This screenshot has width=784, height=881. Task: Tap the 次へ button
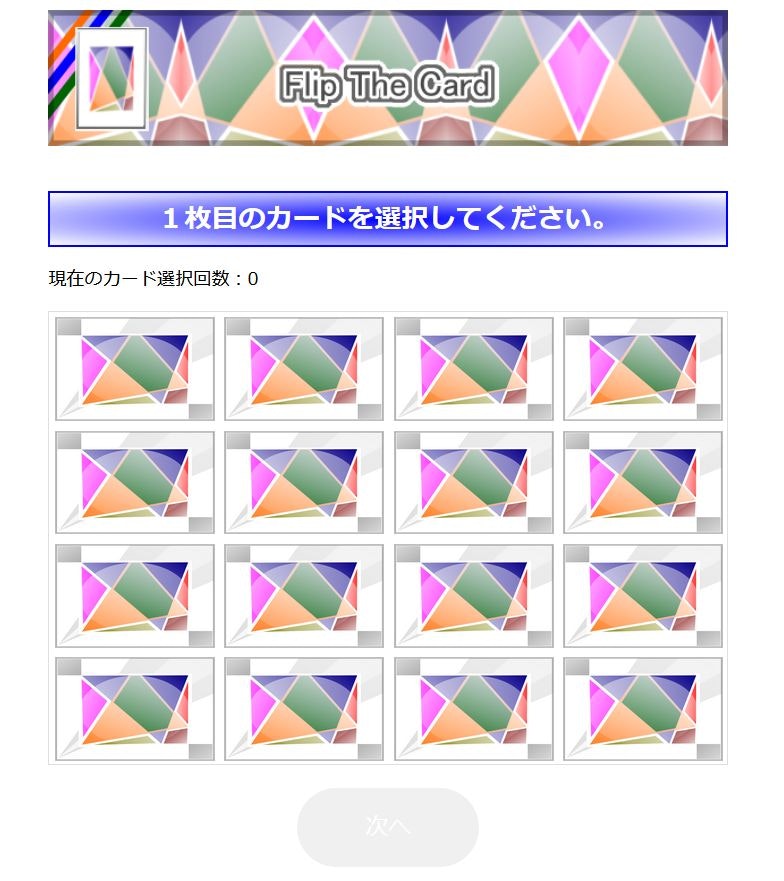pyautogui.click(x=388, y=827)
